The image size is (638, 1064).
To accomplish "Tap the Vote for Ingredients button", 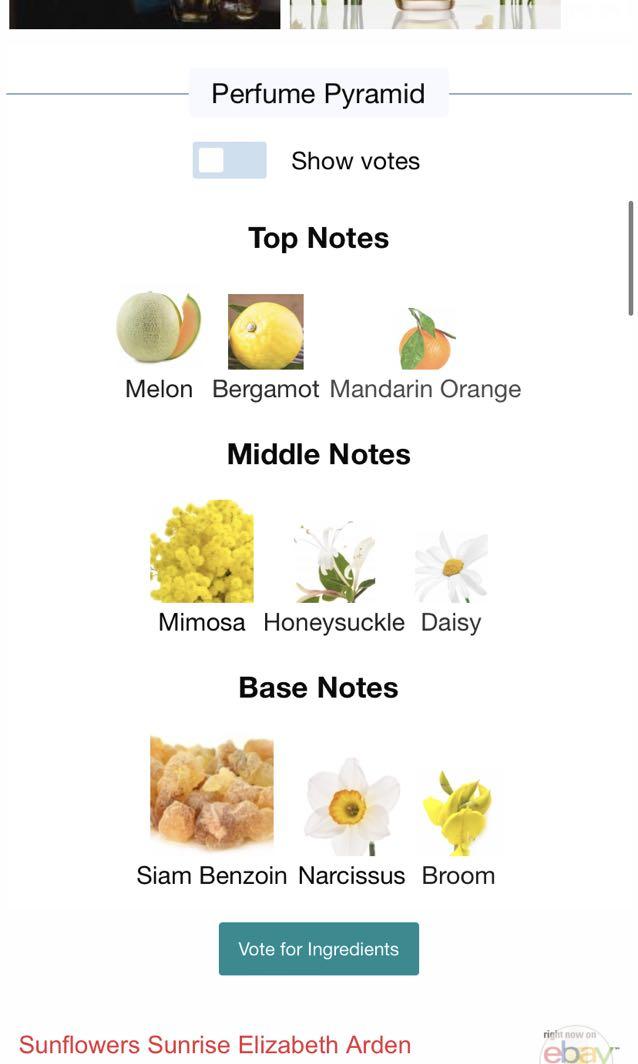I will [x=319, y=949].
